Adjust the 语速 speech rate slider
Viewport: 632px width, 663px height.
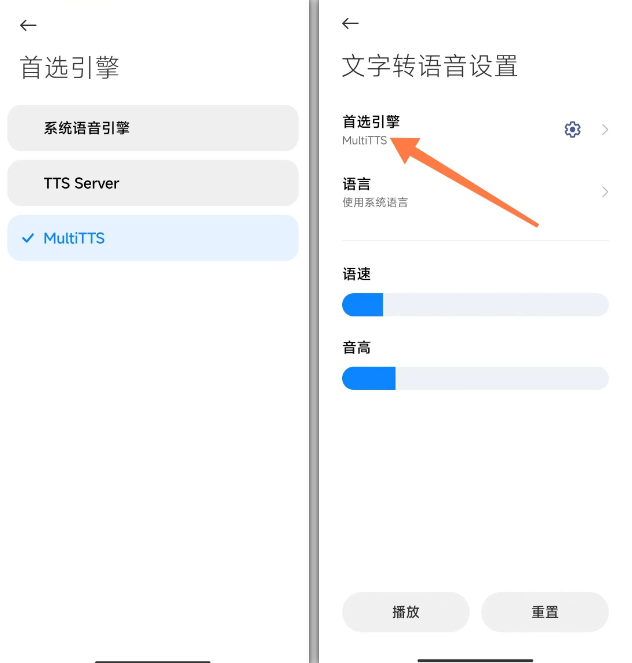click(475, 305)
